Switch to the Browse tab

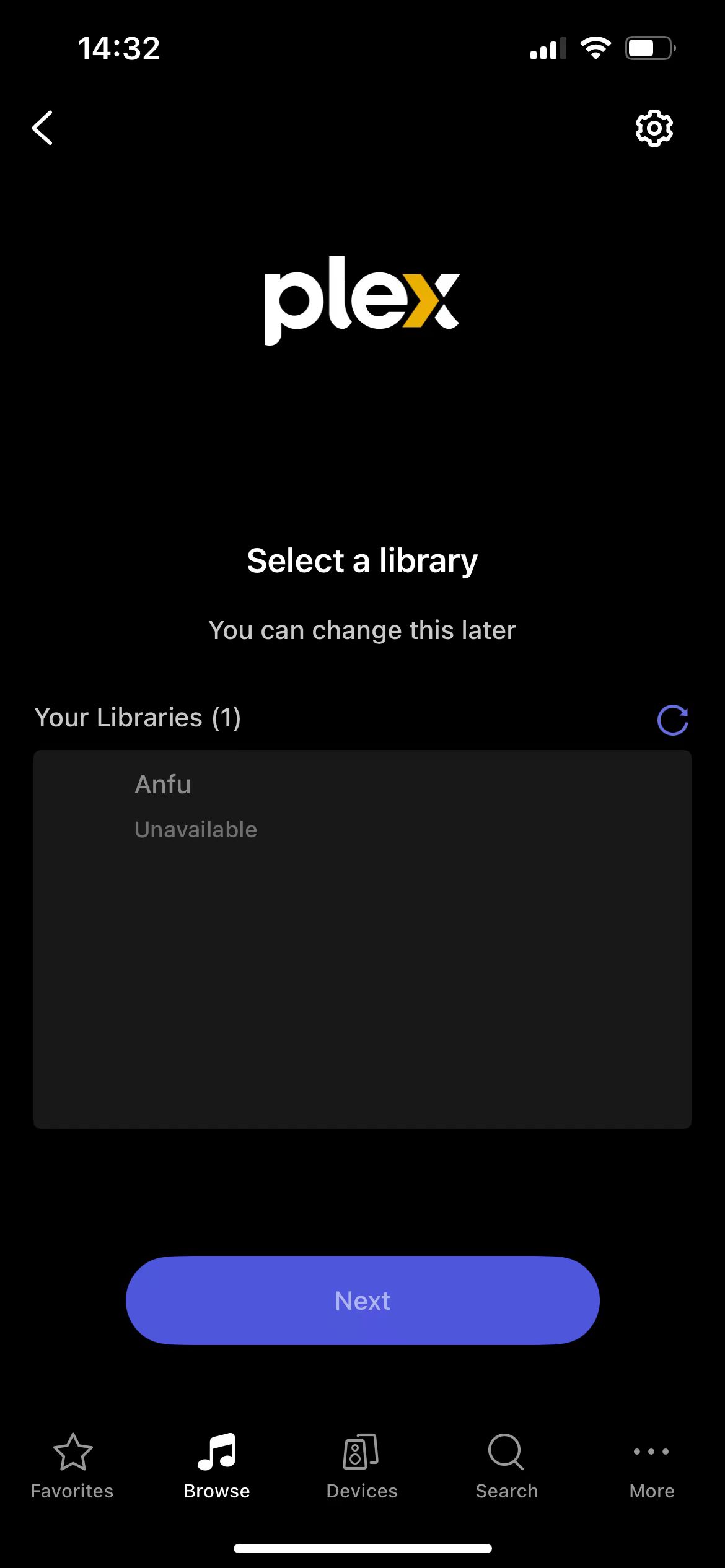click(x=217, y=1465)
